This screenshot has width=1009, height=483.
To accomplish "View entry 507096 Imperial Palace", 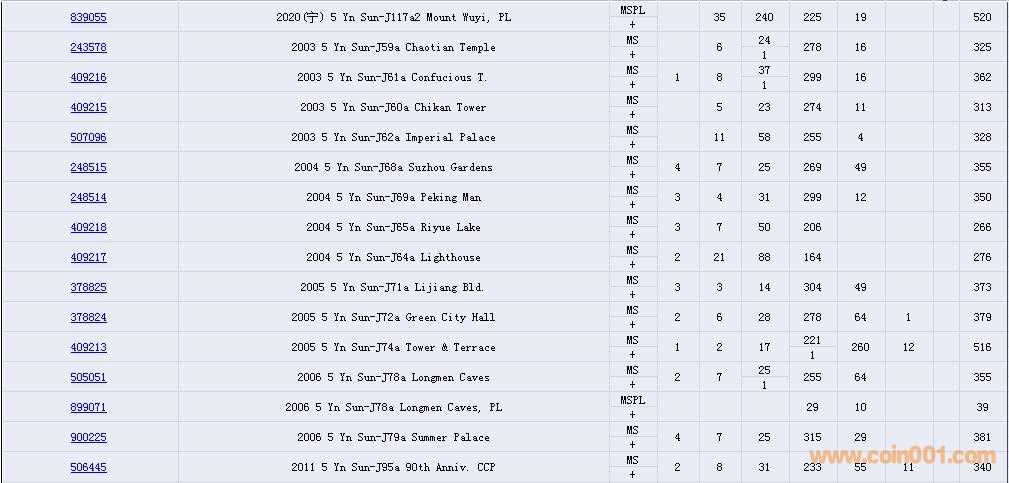I will [88, 137].
